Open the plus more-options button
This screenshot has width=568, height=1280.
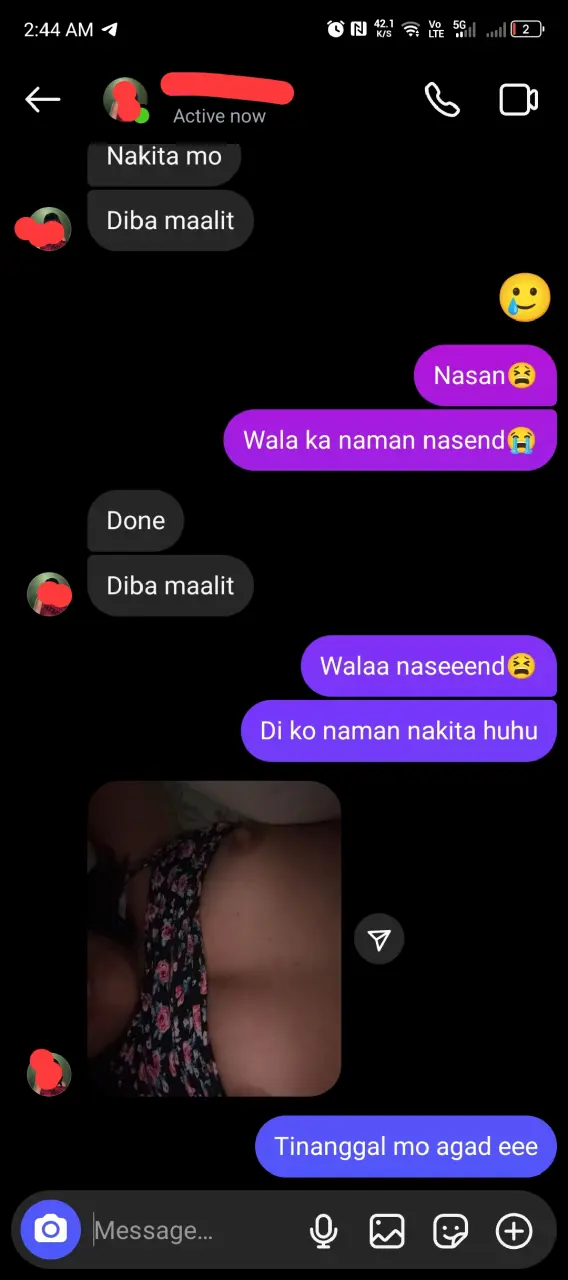pyautogui.click(x=515, y=1230)
